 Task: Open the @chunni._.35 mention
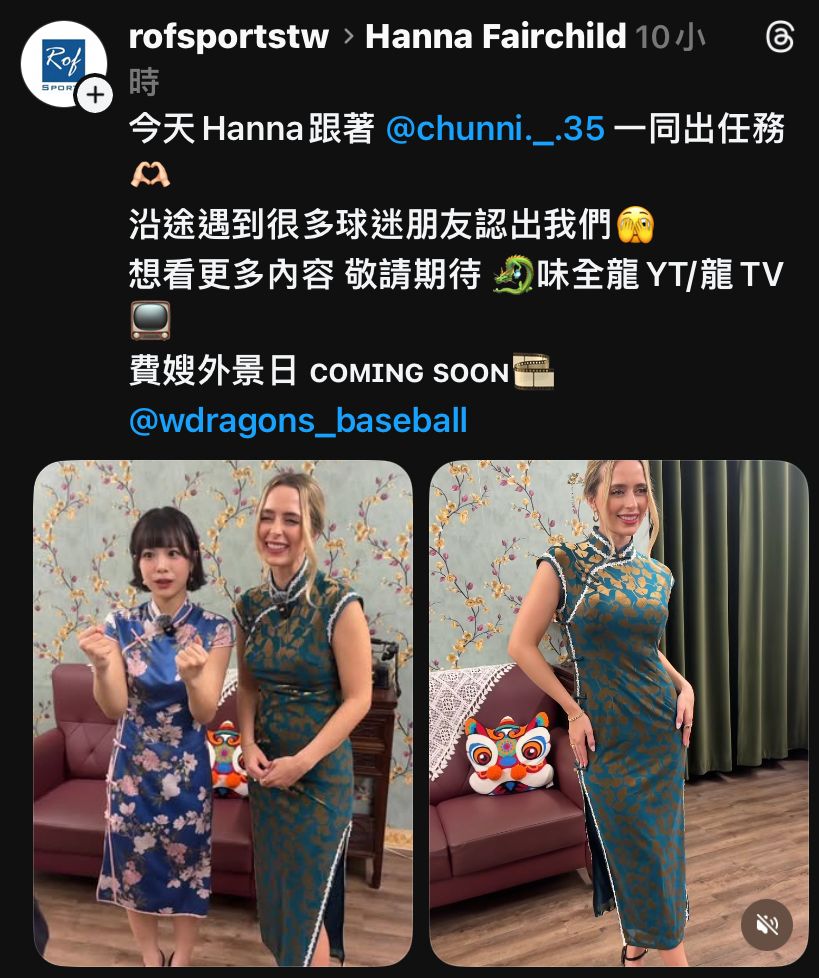coord(495,128)
